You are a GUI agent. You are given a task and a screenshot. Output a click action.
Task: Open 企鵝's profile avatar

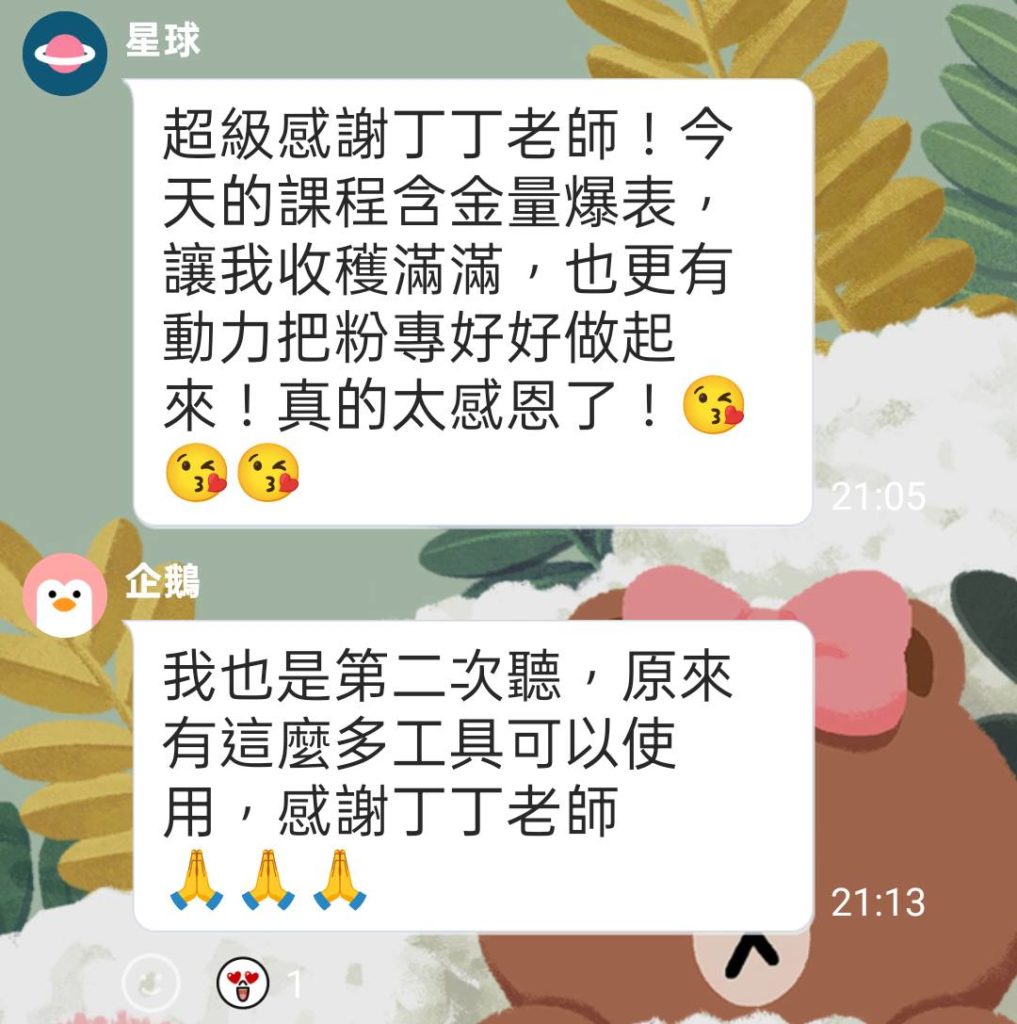point(64,596)
